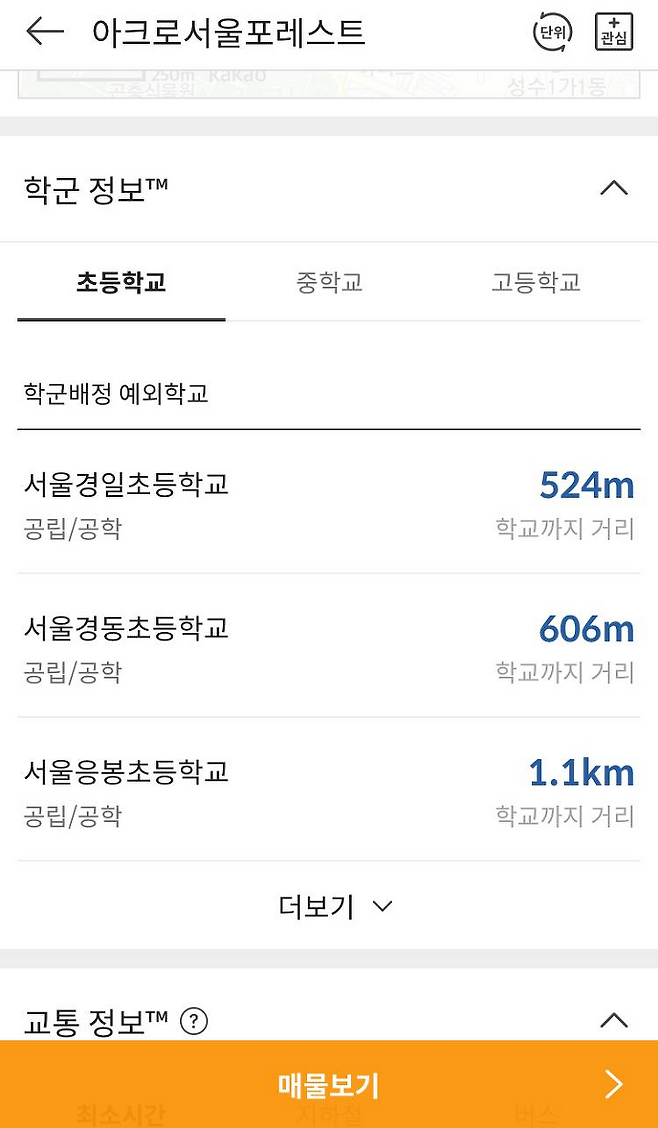
Task: Collapse the 교통 정보 section
Action: pyautogui.click(x=613, y=1021)
